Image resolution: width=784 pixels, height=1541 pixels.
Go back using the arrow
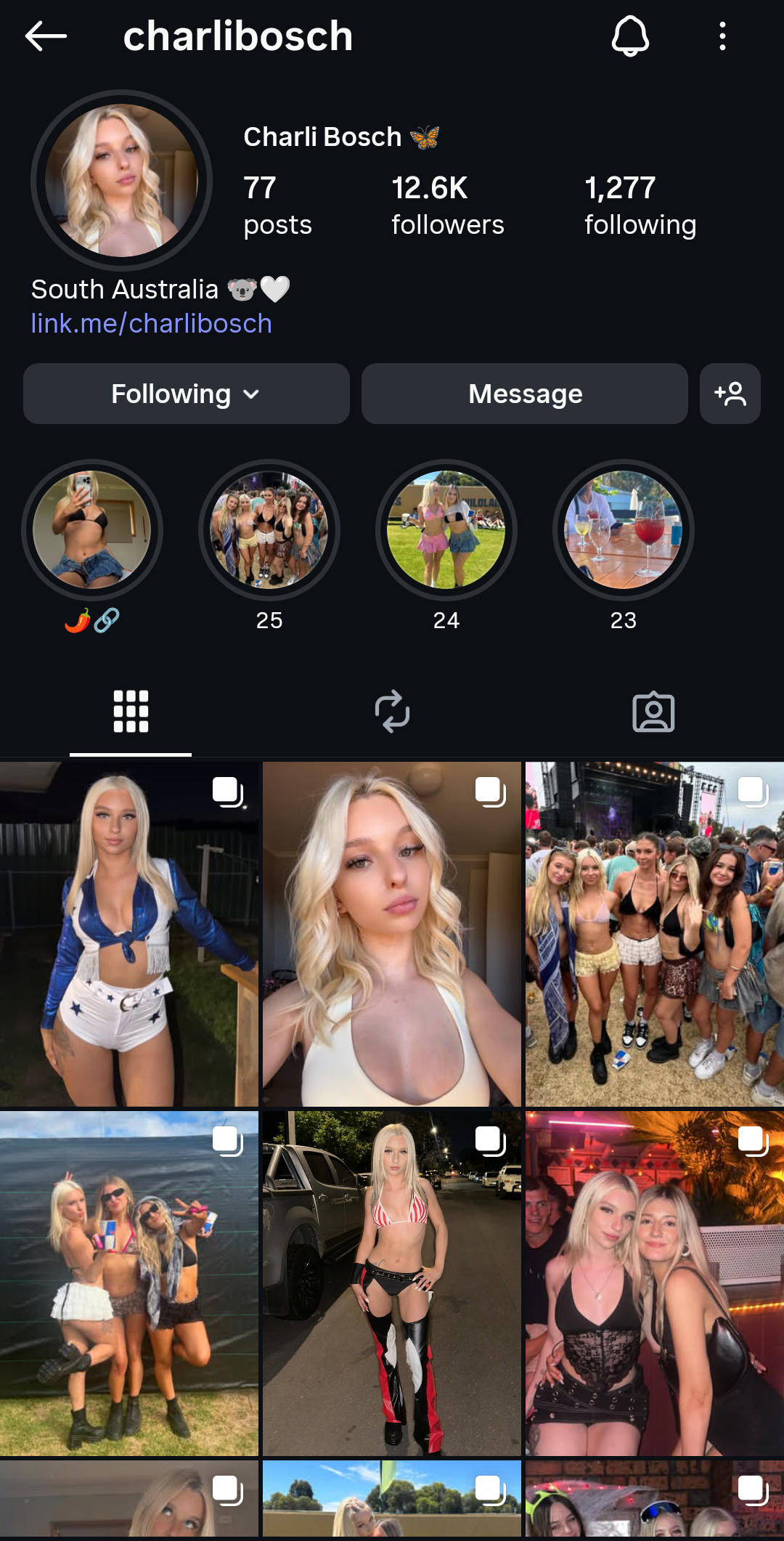pos(45,36)
